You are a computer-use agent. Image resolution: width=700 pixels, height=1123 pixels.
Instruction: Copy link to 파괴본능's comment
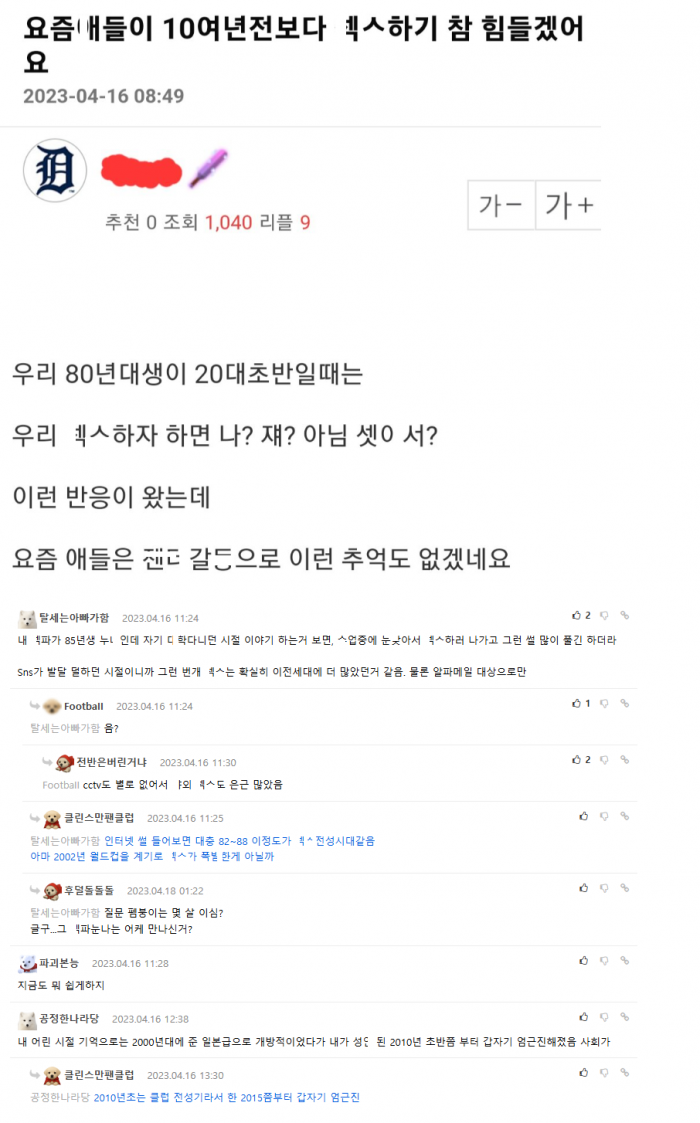pos(624,961)
